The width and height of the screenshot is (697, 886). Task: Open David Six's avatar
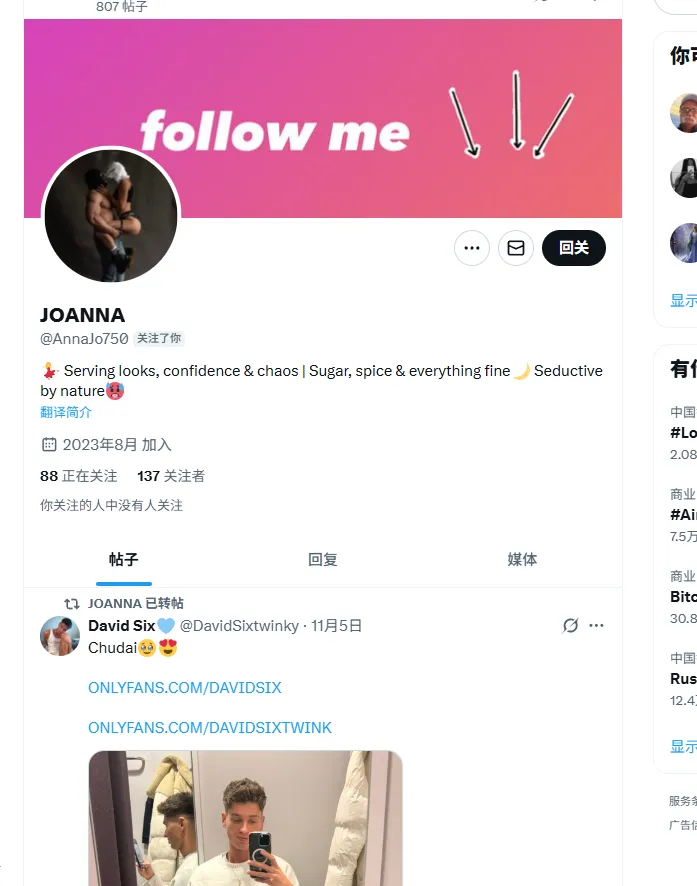click(x=60, y=636)
